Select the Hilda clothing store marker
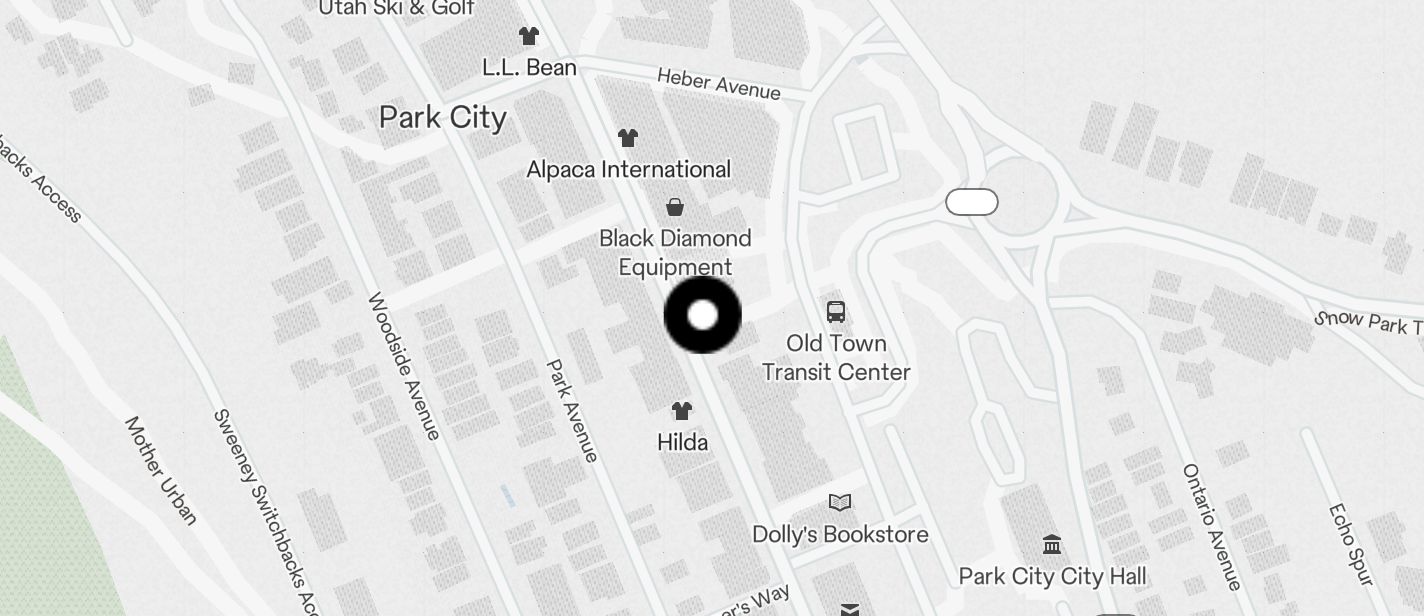Image resolution: width=1424 pixels, height=616 pixels. coord(682,411)
